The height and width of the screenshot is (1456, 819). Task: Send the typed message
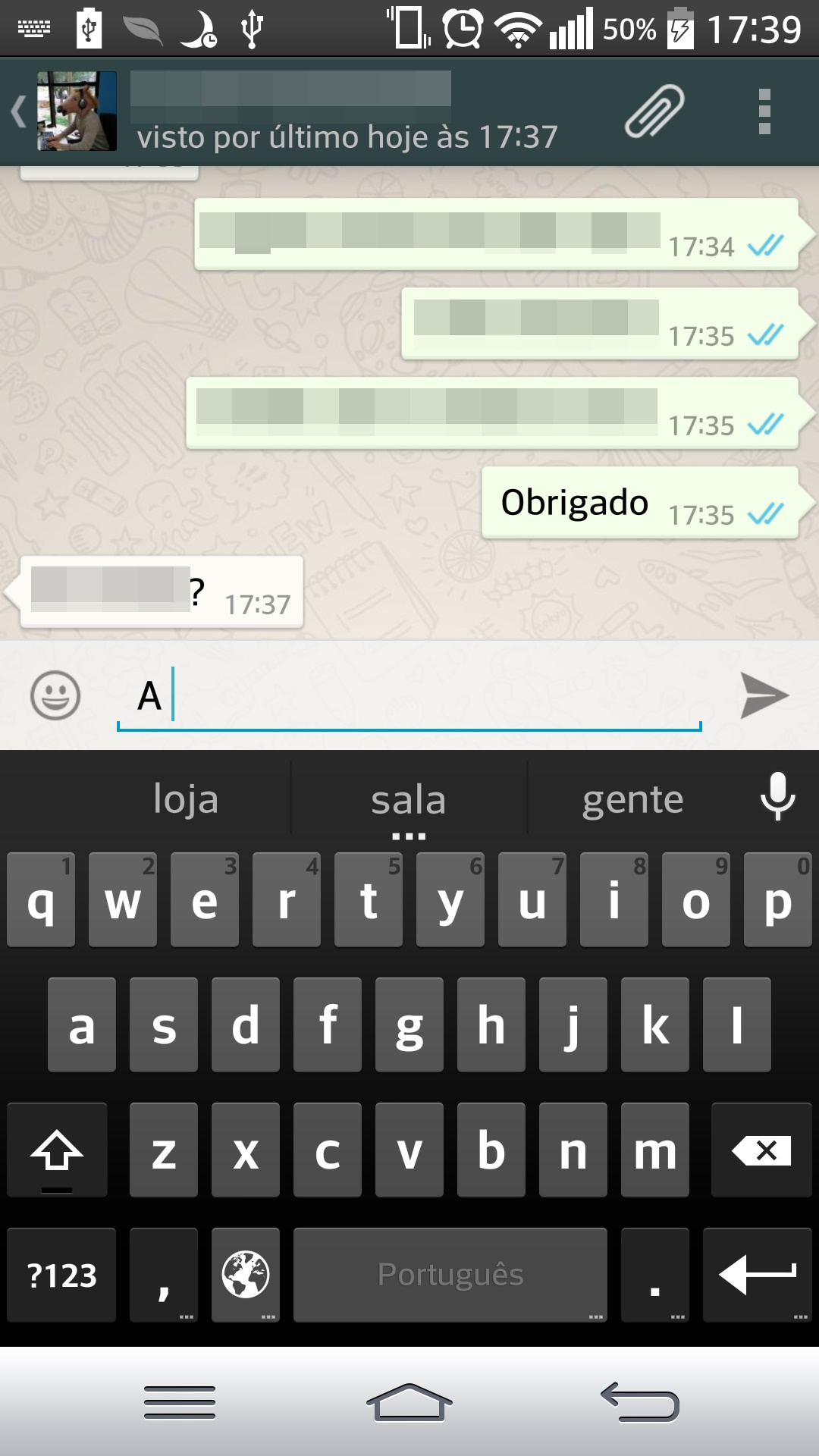coord(764,695)
